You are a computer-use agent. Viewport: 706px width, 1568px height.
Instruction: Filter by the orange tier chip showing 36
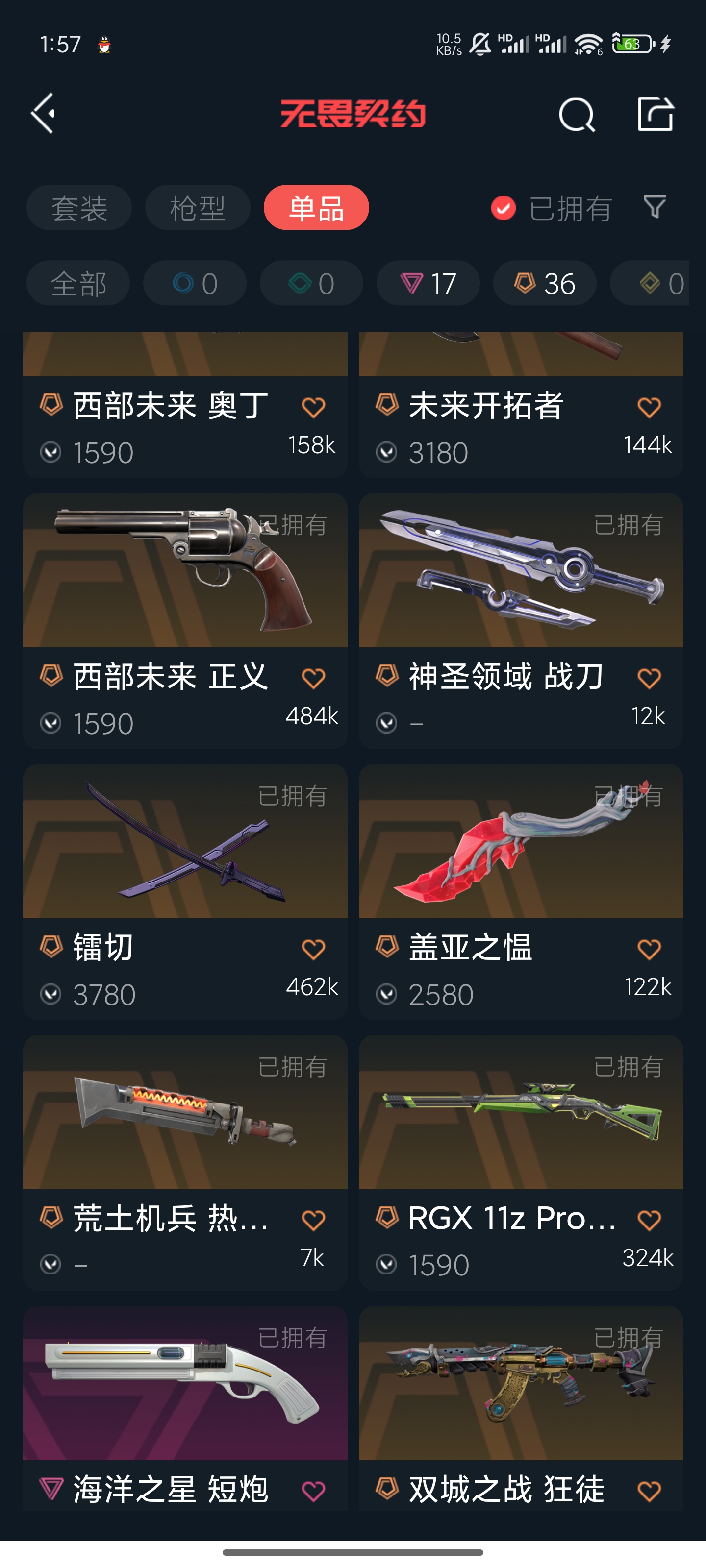click(544, 284)
